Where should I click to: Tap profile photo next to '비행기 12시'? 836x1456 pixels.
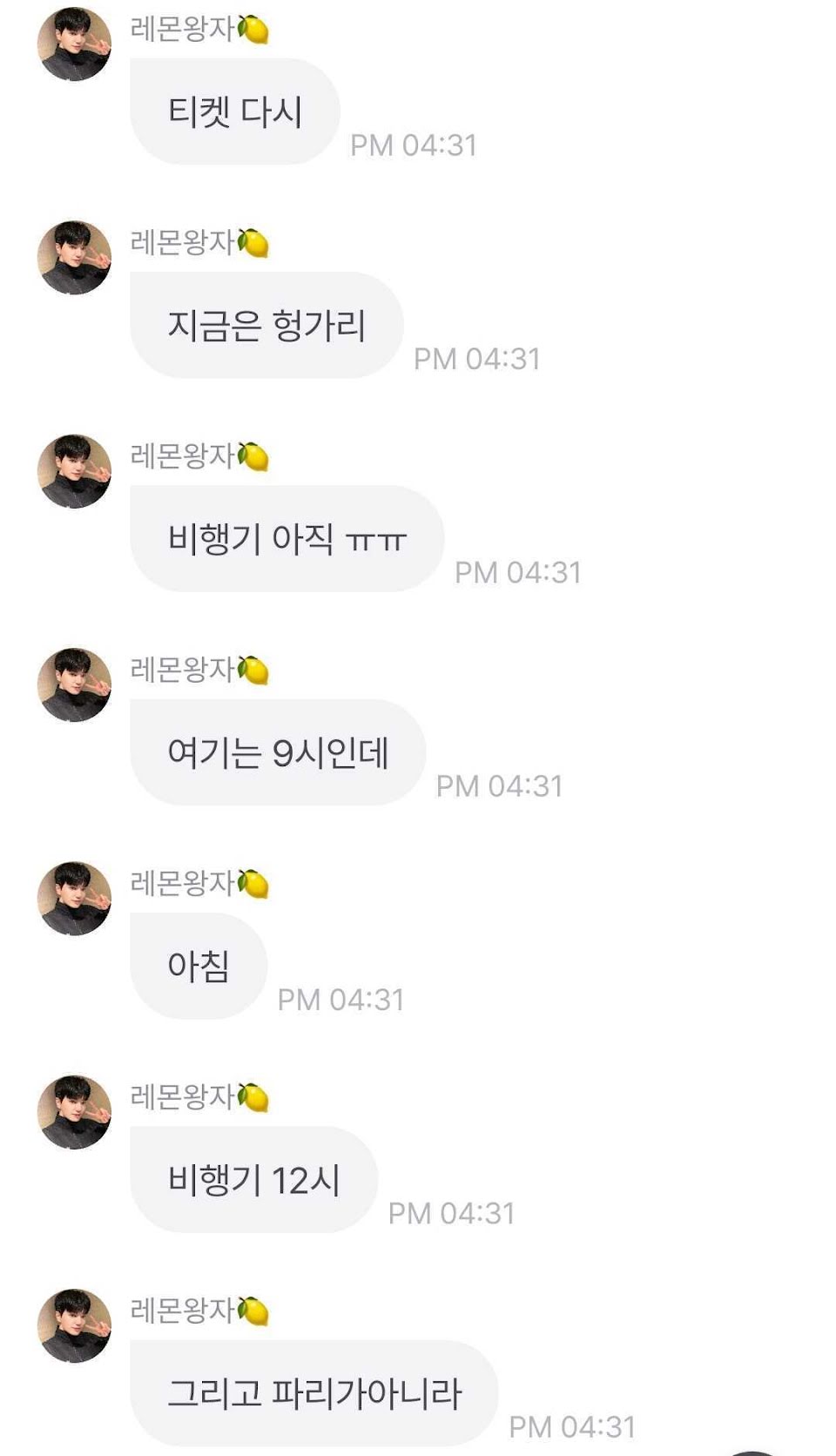coord(75,1112)
